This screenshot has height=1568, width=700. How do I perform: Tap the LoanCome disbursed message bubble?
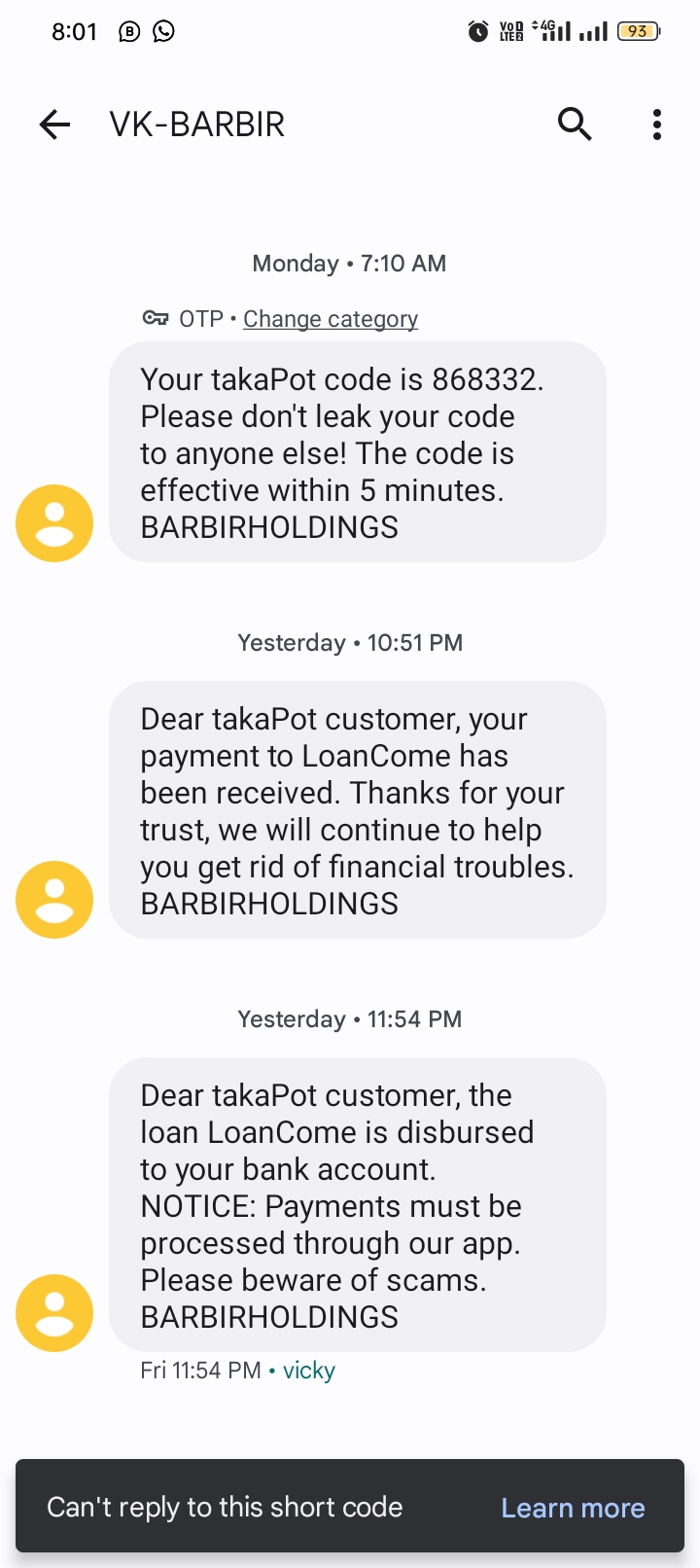pyautogui.click(x=357, y=1205)
